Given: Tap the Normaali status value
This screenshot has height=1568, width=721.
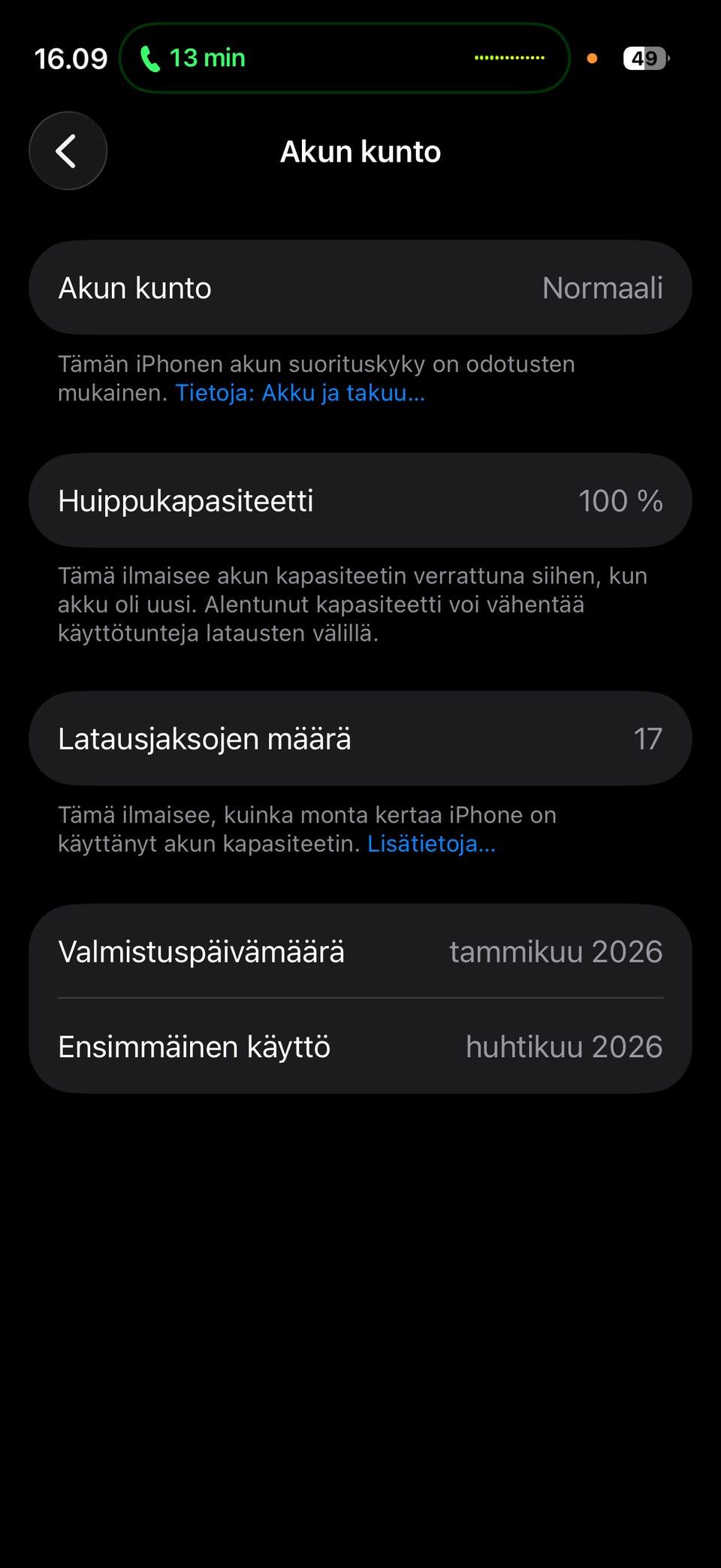Looking at the screenshot, I should 602,287.
